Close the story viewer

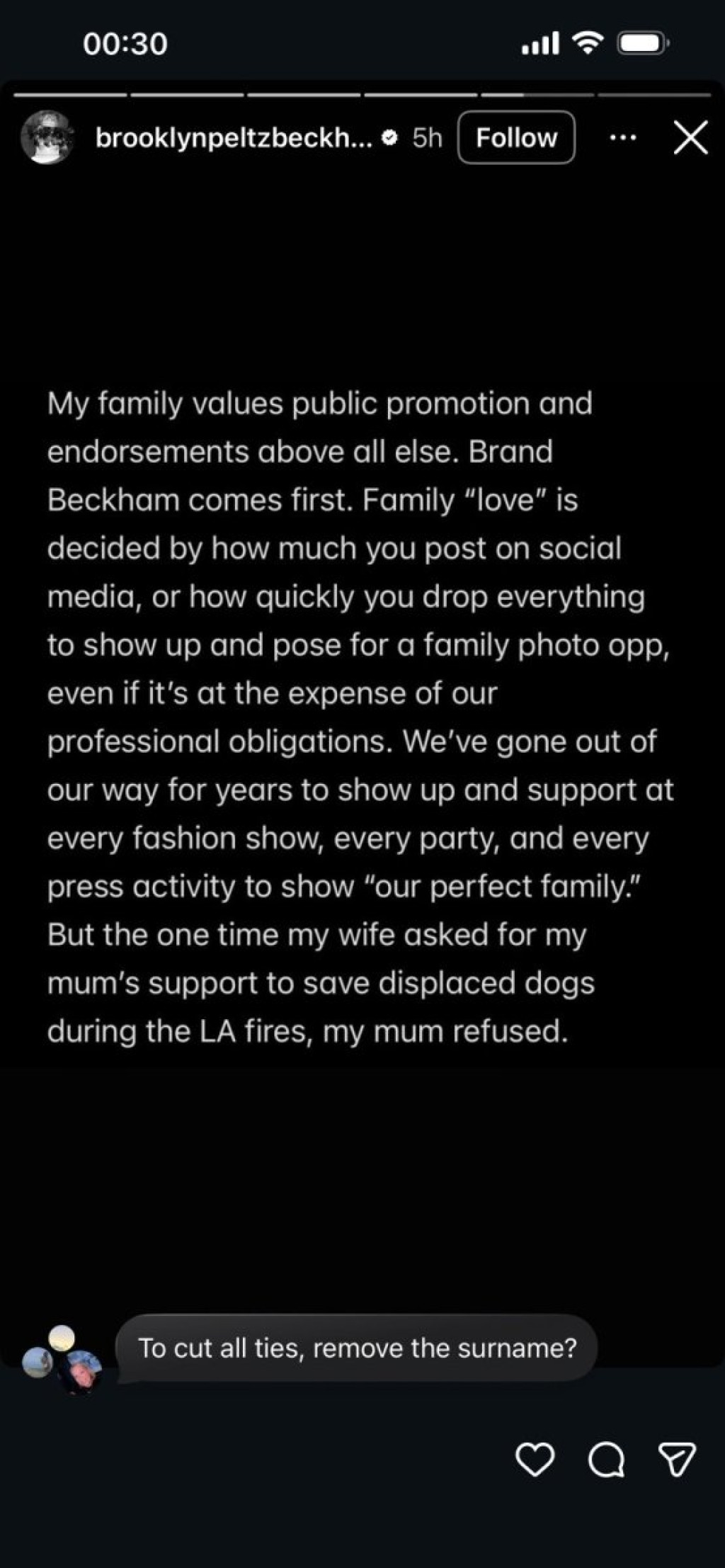coord(690,137)
